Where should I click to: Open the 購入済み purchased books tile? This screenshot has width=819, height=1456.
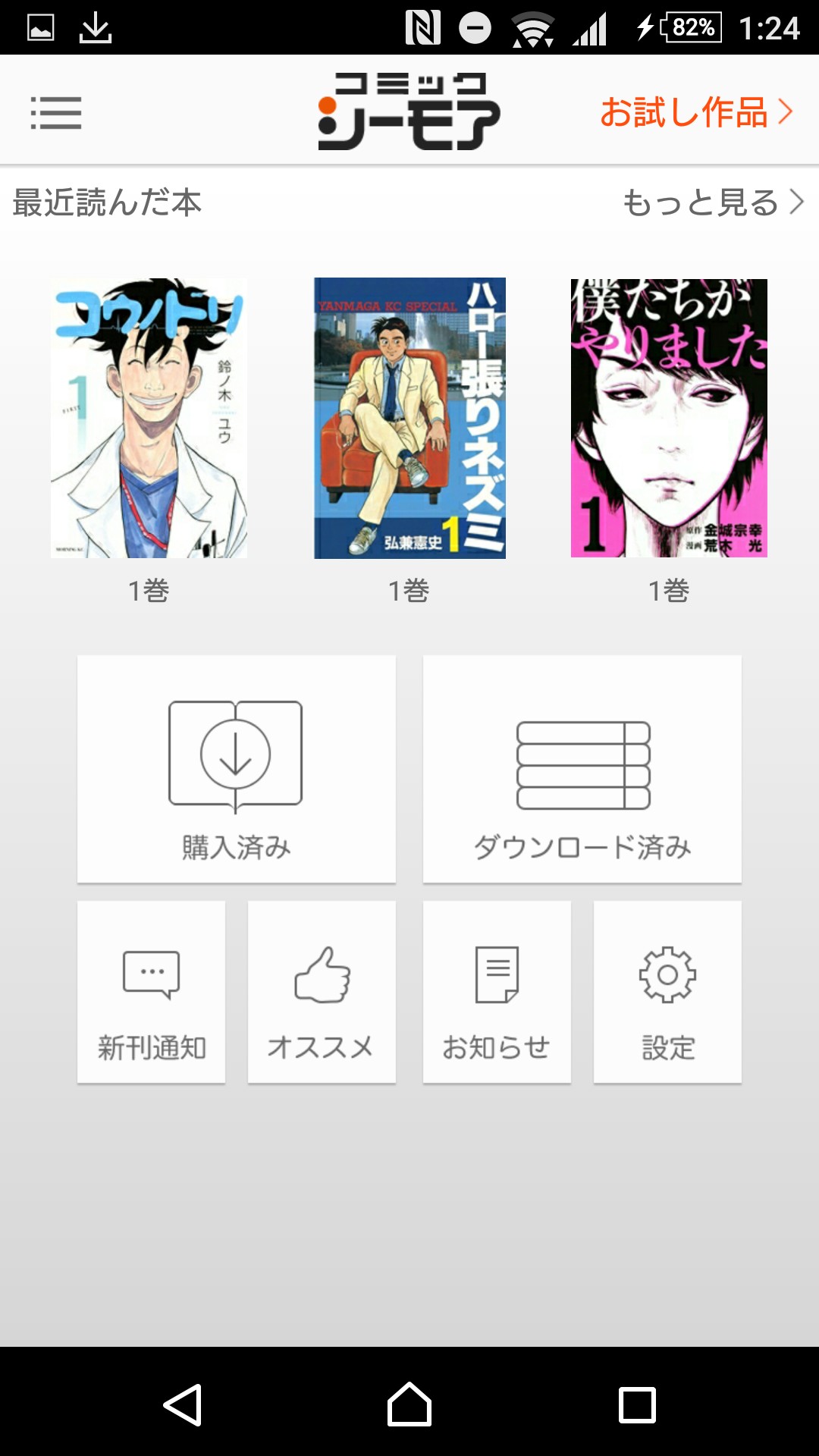[x=237, y=769]
